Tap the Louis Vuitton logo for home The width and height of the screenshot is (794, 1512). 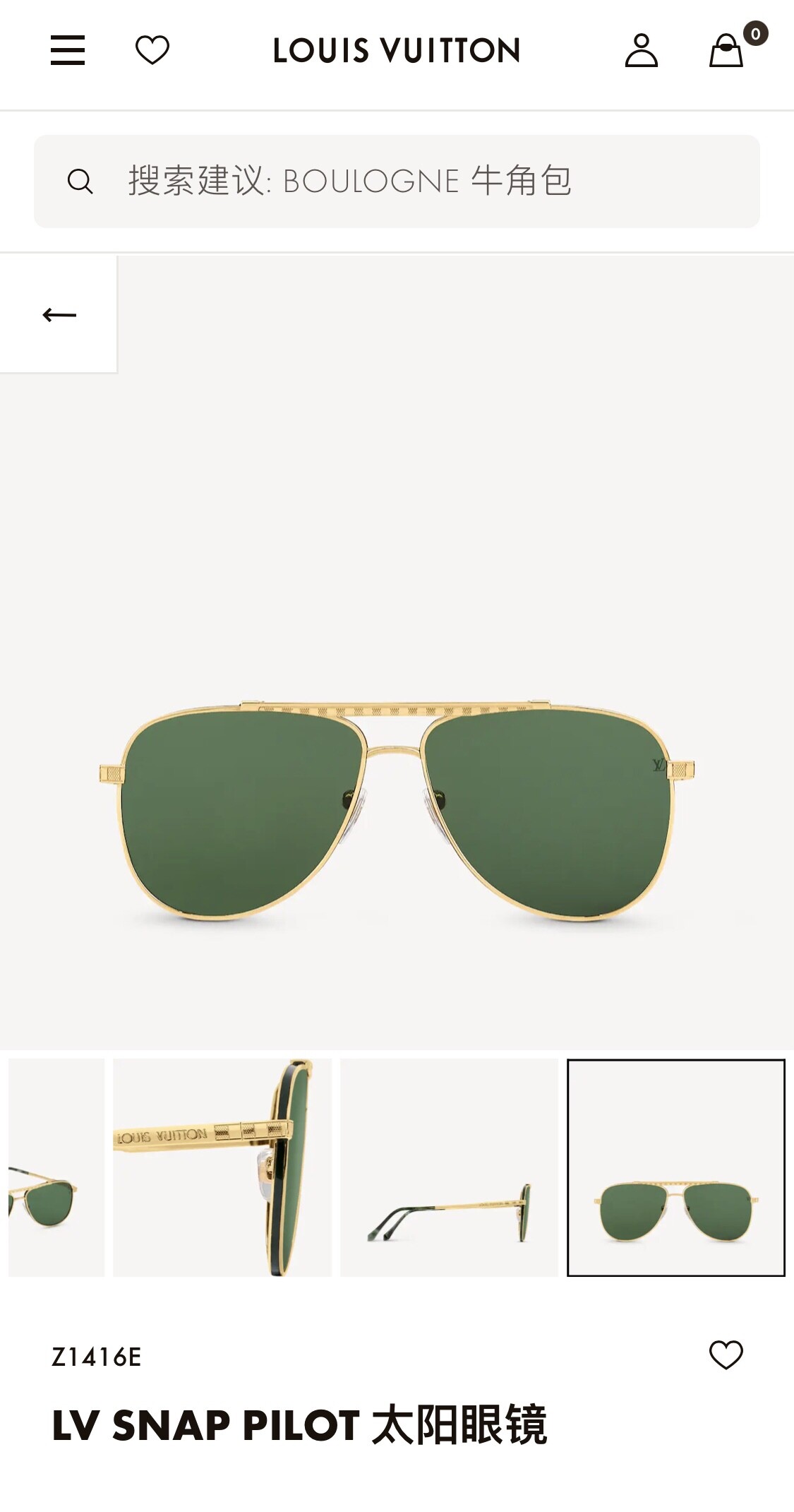397,51
